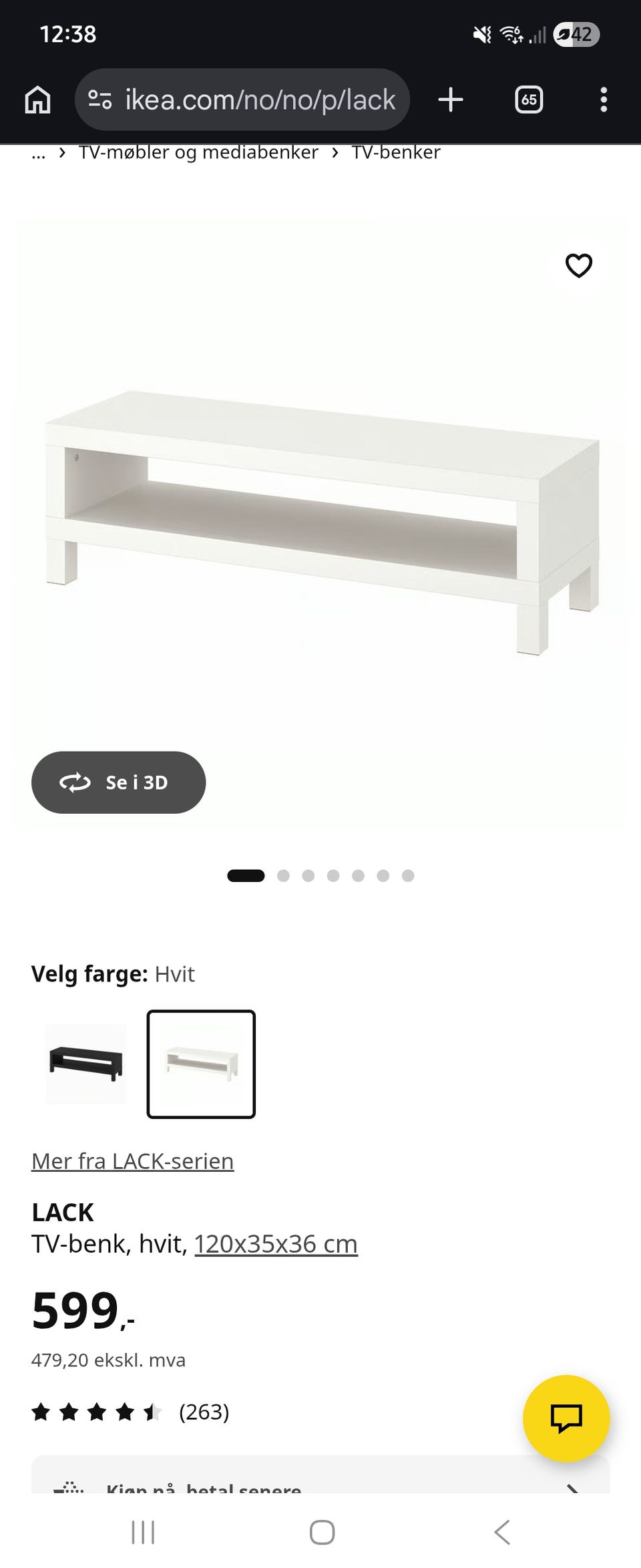
Task: Activate the Se i 3D button
Action: (118, 782)
